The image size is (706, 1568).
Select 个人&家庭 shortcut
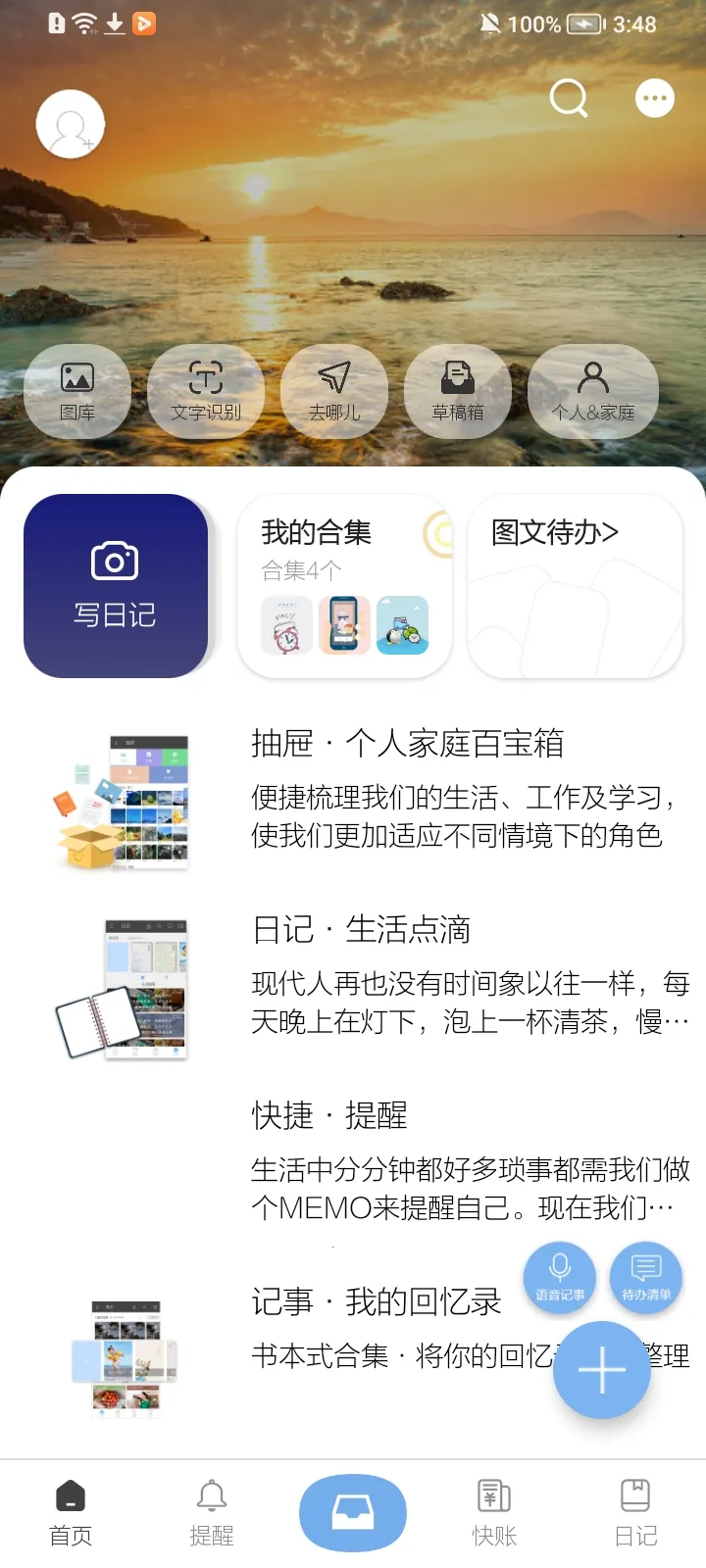tap(593, 391)
